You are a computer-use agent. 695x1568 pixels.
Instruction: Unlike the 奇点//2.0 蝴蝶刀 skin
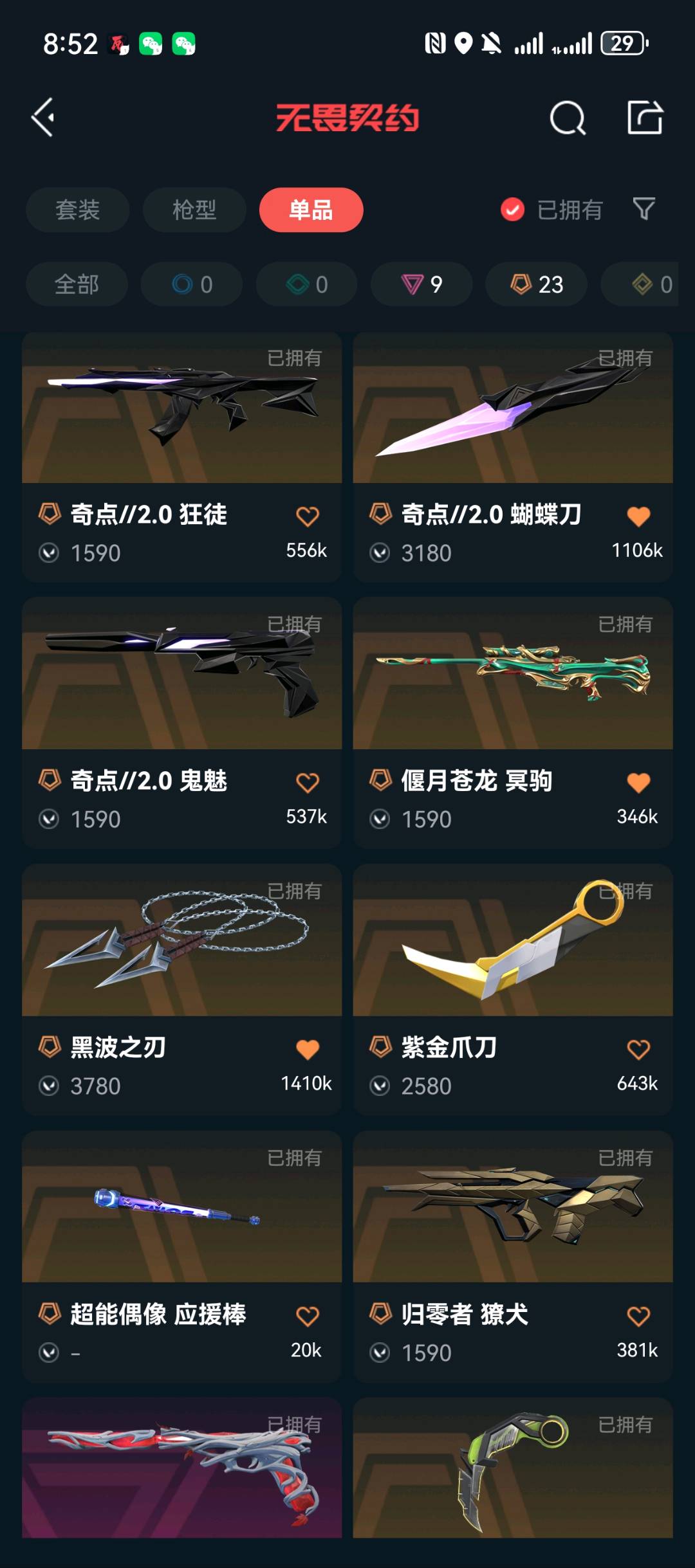coord(638,516)
